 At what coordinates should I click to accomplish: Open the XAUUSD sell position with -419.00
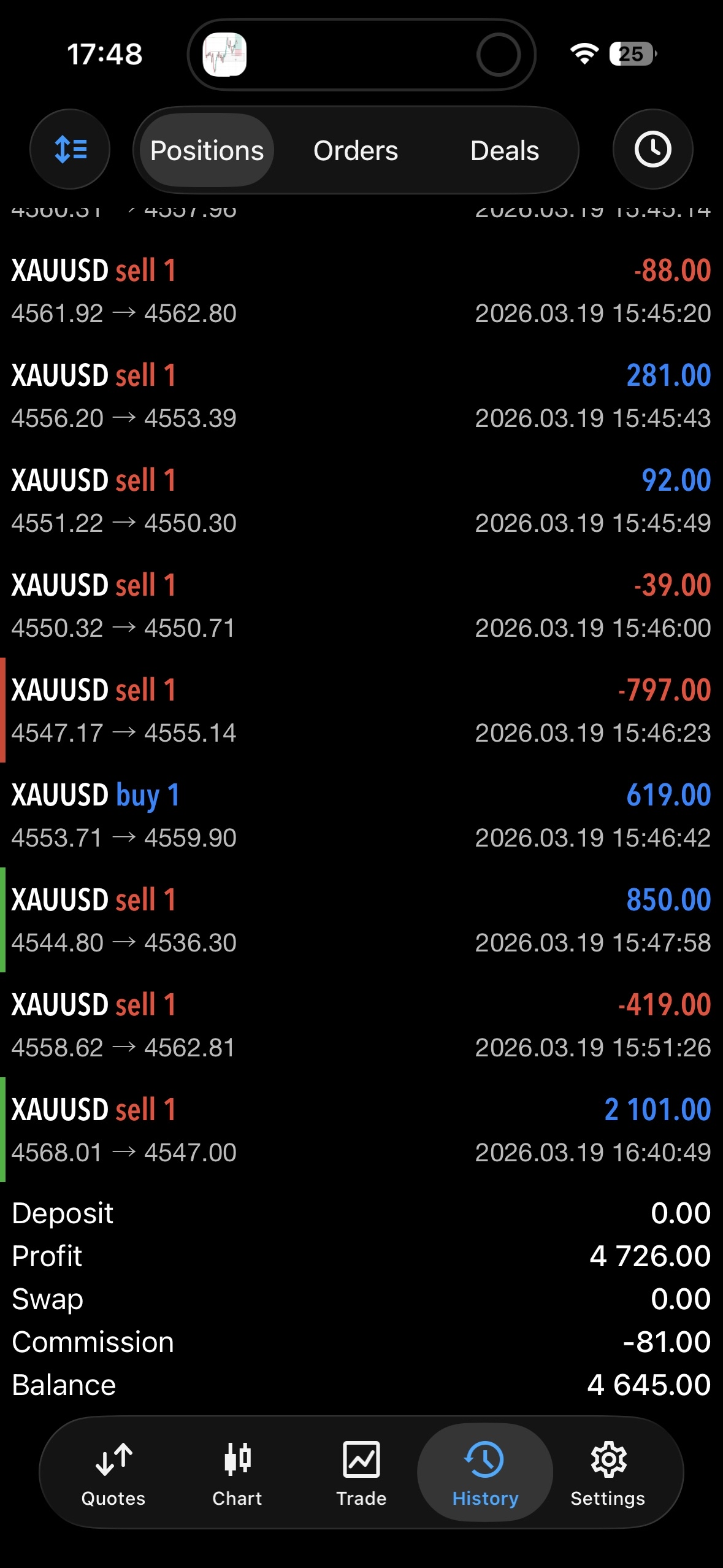(361, 1025)
